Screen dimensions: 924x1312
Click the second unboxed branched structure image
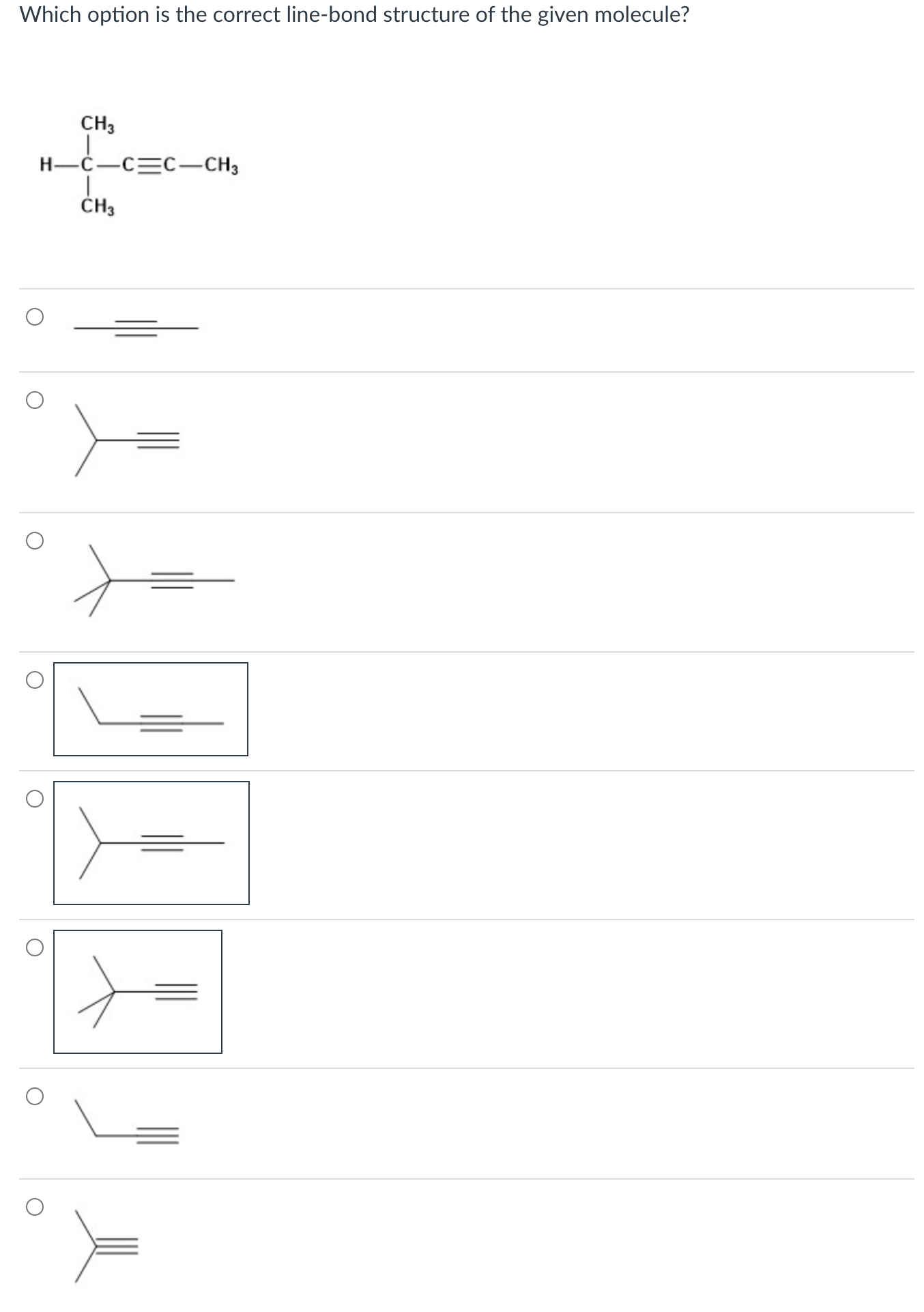[x=150, y=580]
